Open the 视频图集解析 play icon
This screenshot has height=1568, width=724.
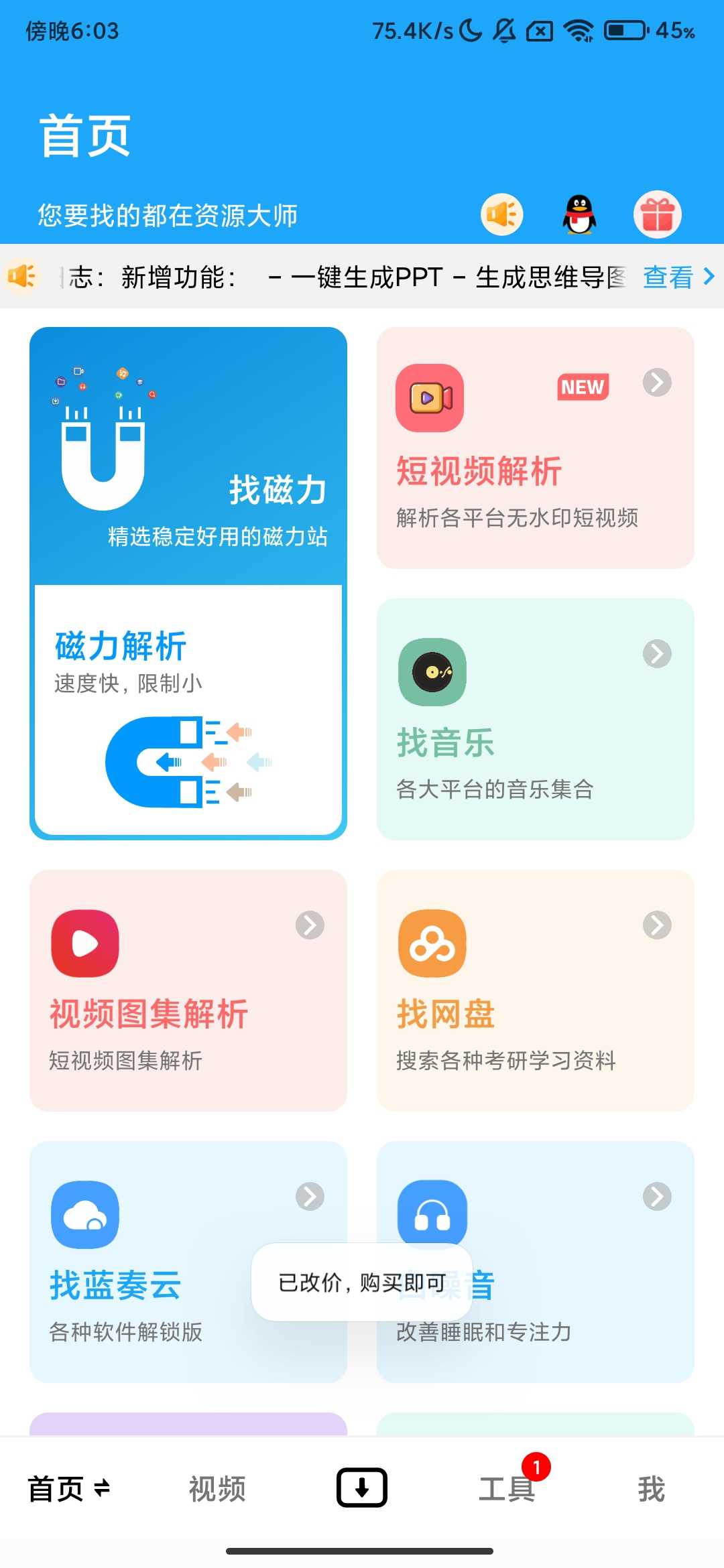(84, 941)
